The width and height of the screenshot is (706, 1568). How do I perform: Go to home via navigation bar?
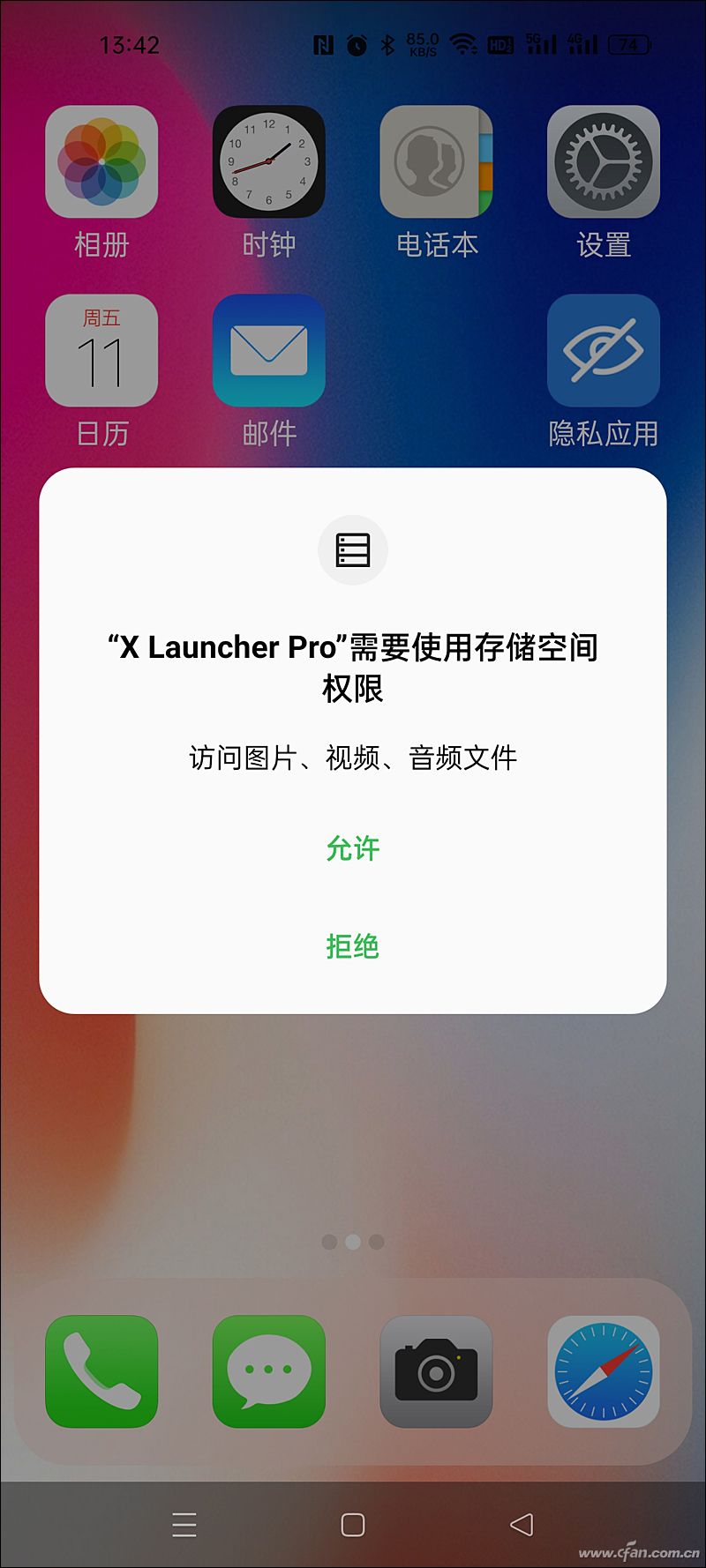point(353,1525)
